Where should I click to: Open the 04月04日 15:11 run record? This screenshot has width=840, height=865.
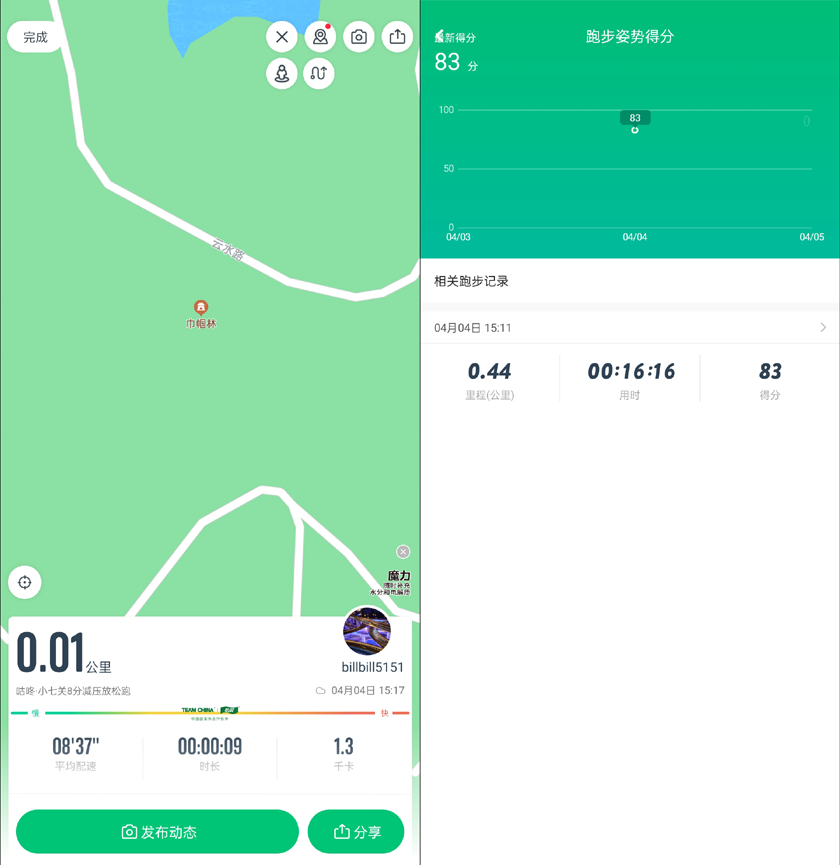630,328
